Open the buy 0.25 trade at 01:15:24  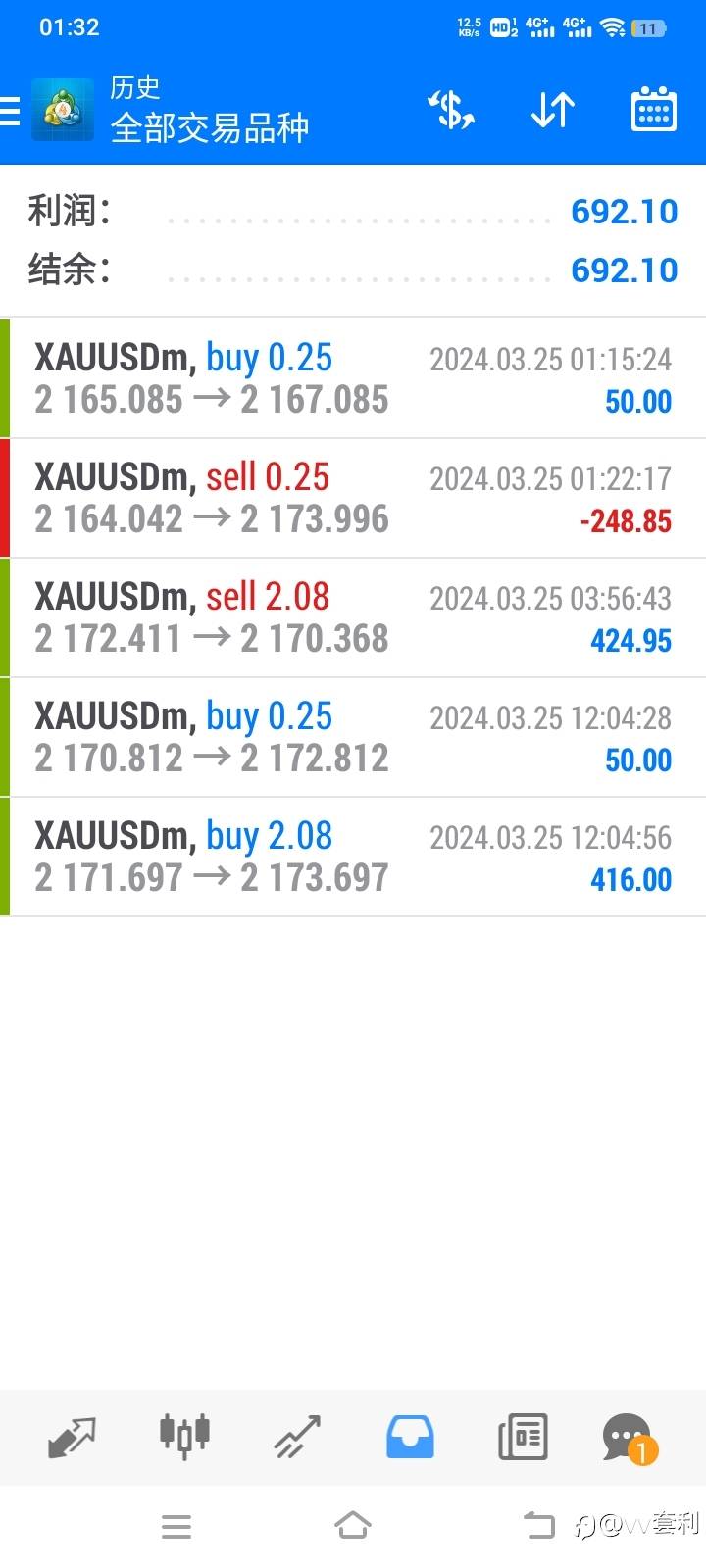pos(353,378)
